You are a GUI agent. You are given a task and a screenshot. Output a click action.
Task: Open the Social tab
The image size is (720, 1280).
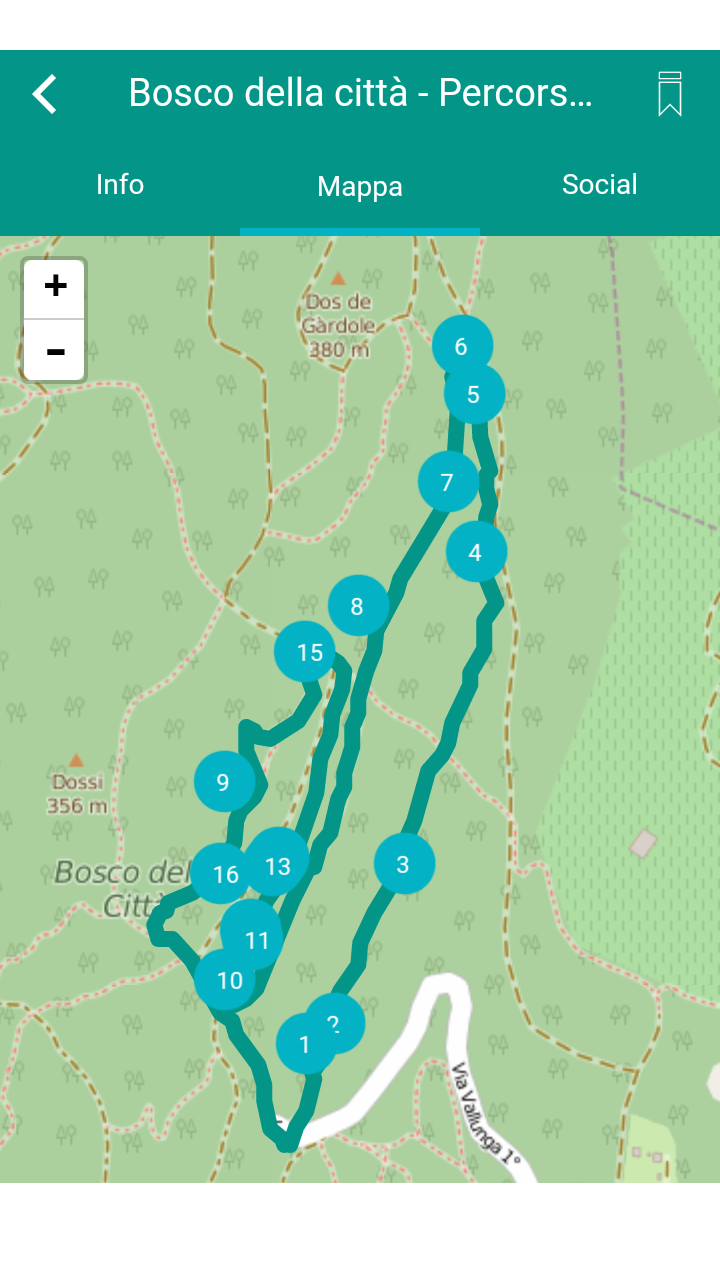tap(600, 185)
